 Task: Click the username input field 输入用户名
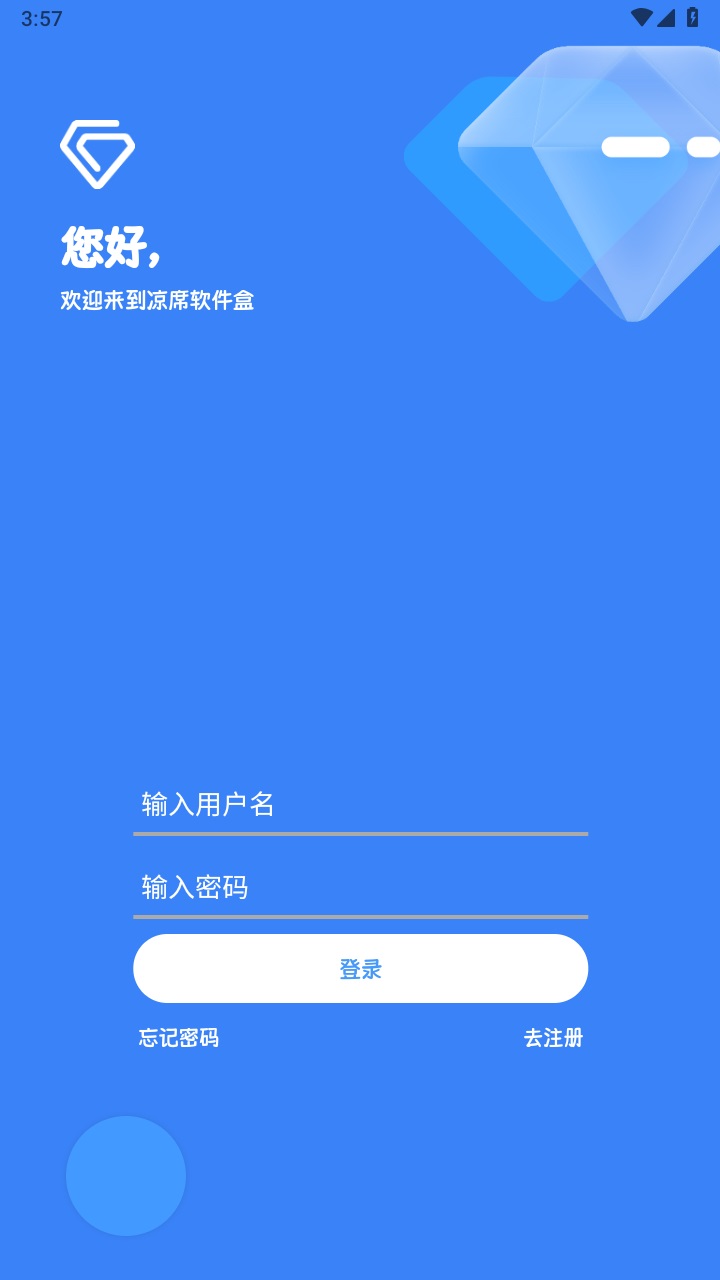(300, 805)
